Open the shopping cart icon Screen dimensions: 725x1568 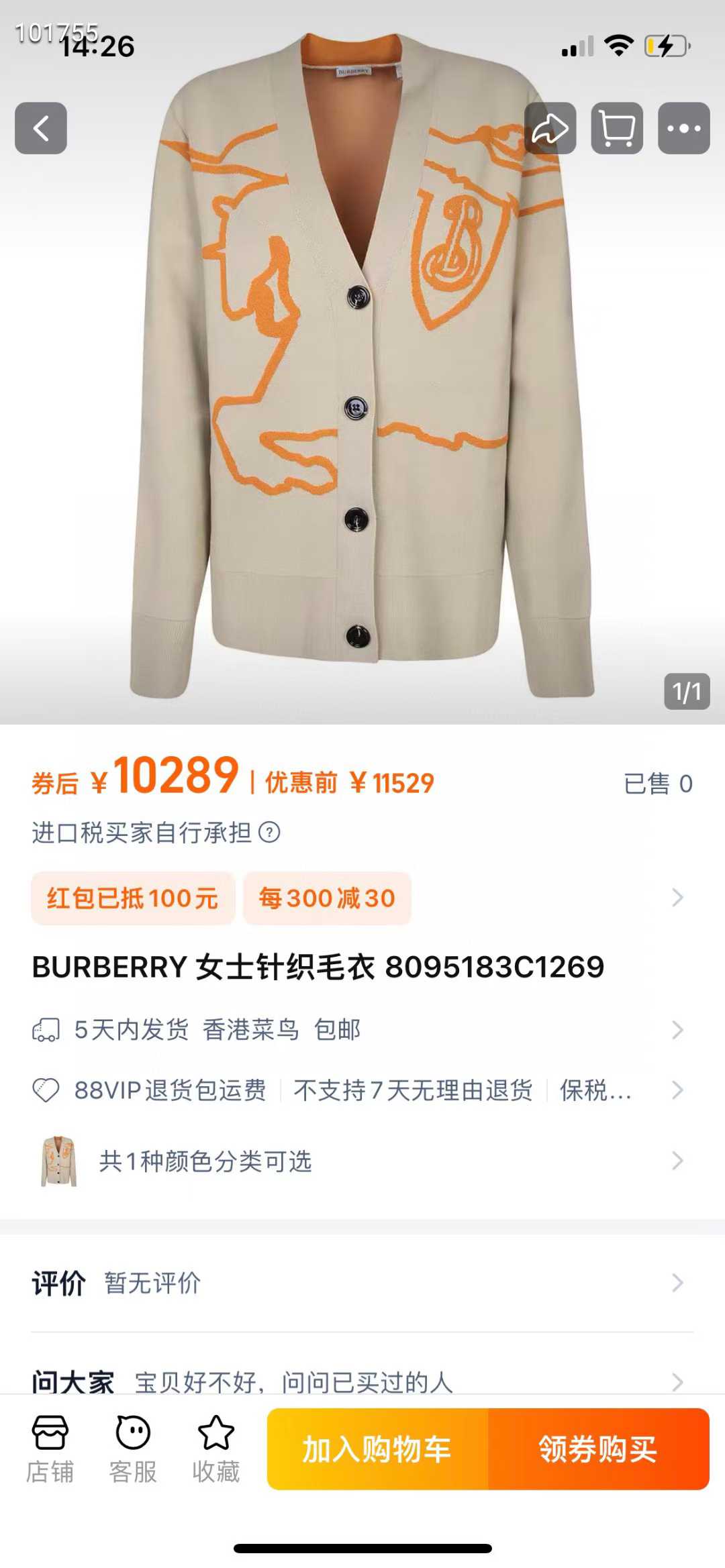(x=617, y=128)
